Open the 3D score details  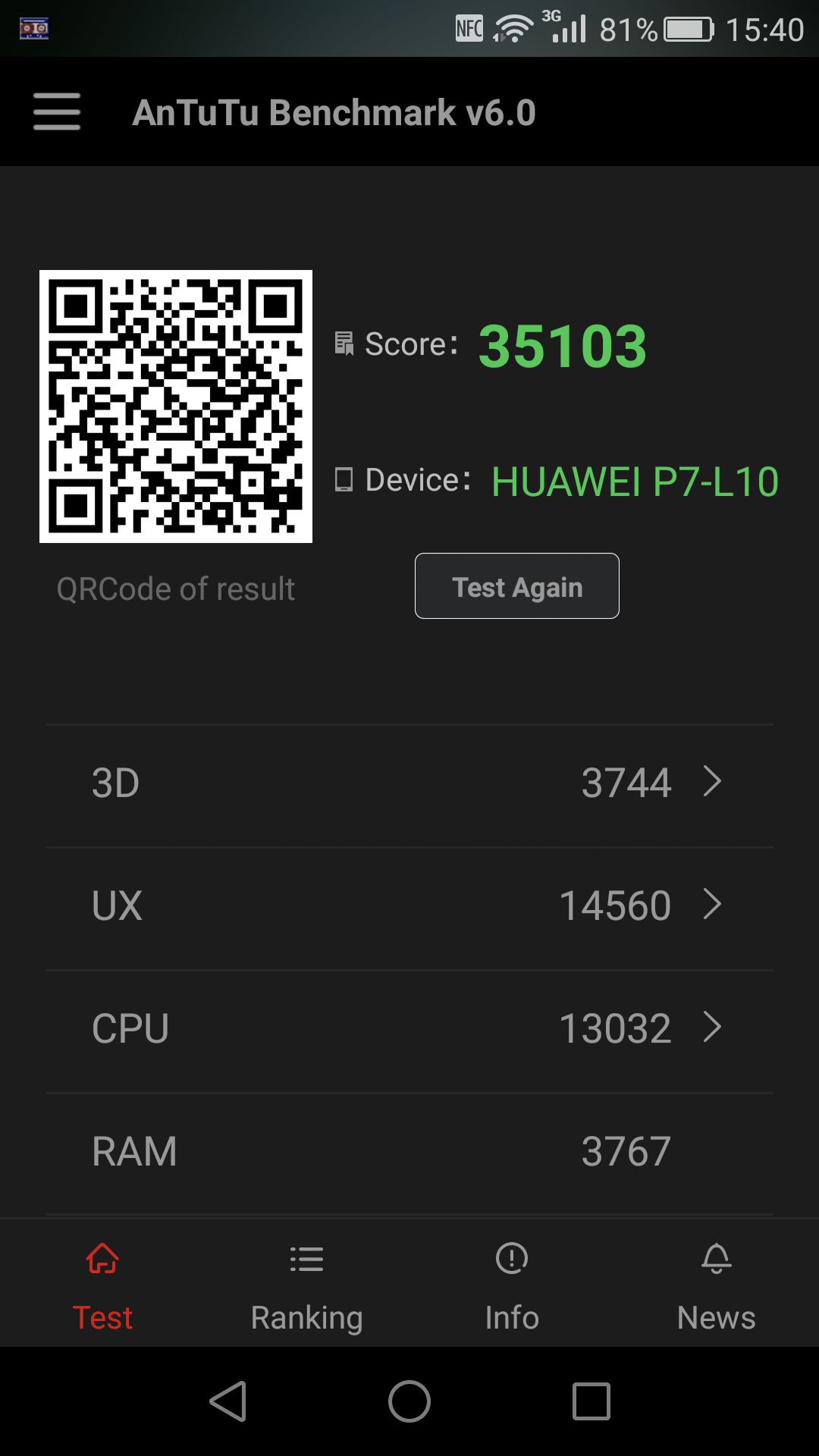pos(409,783)
